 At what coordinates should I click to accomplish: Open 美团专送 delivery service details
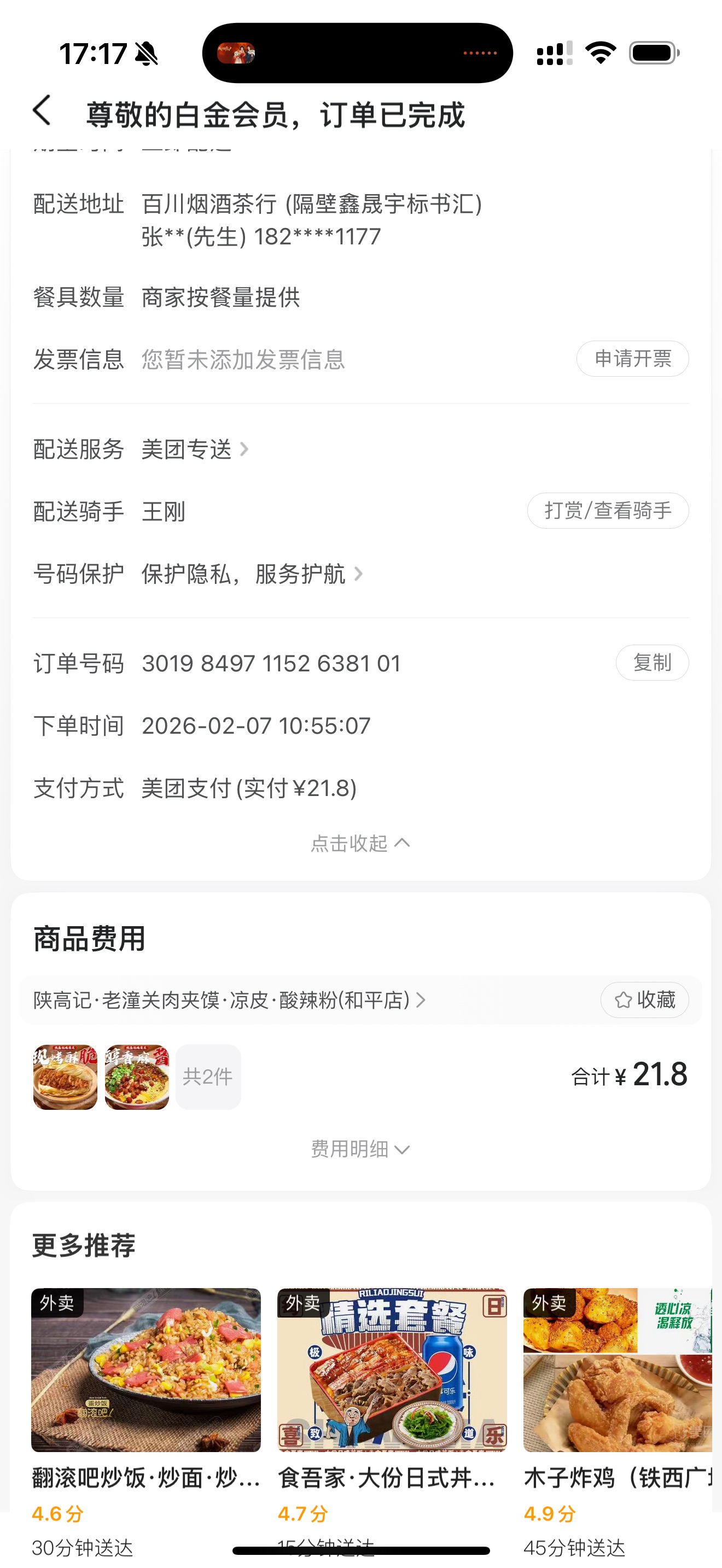[x=194, y=450]
